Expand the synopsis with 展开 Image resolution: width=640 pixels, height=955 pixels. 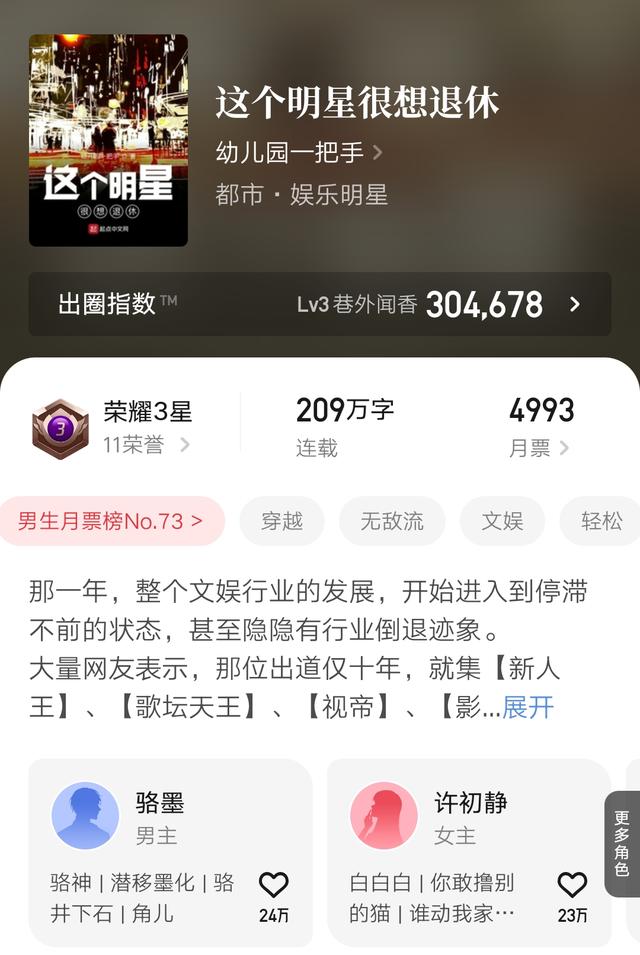(x=528, y=708)
